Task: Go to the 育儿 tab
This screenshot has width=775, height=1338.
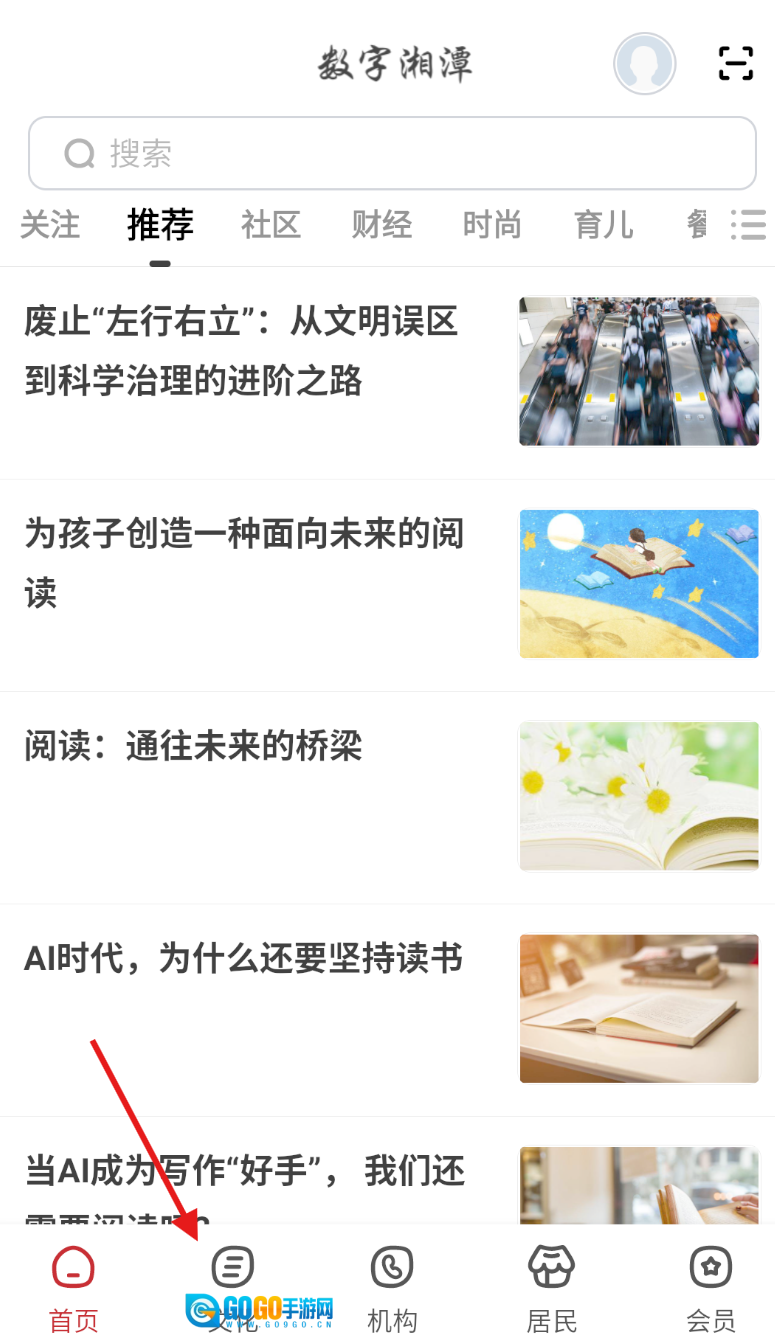Action: [x=603, y=225]
